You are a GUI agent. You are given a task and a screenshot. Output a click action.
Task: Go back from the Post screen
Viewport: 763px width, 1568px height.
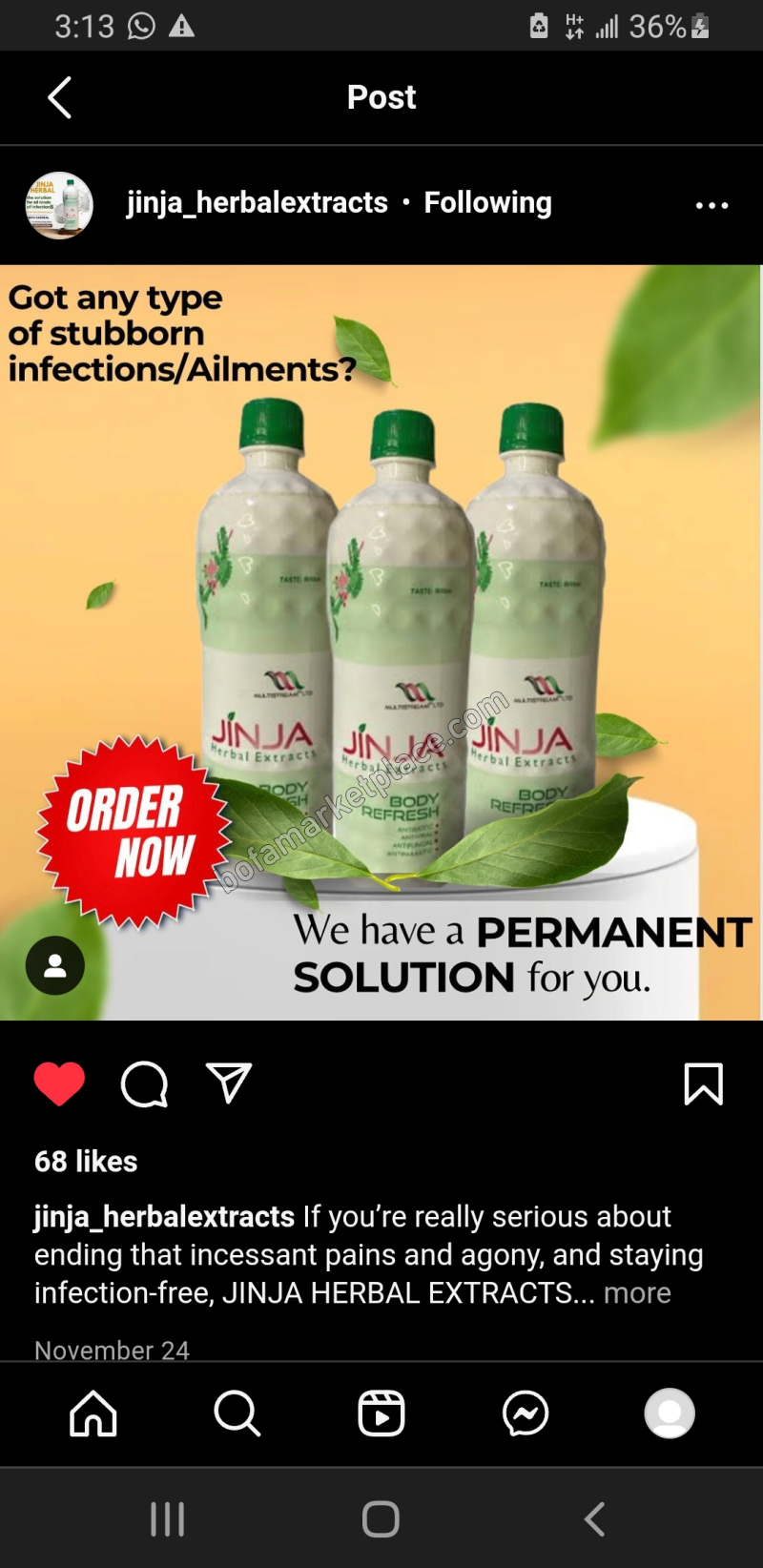click(59, 97)
